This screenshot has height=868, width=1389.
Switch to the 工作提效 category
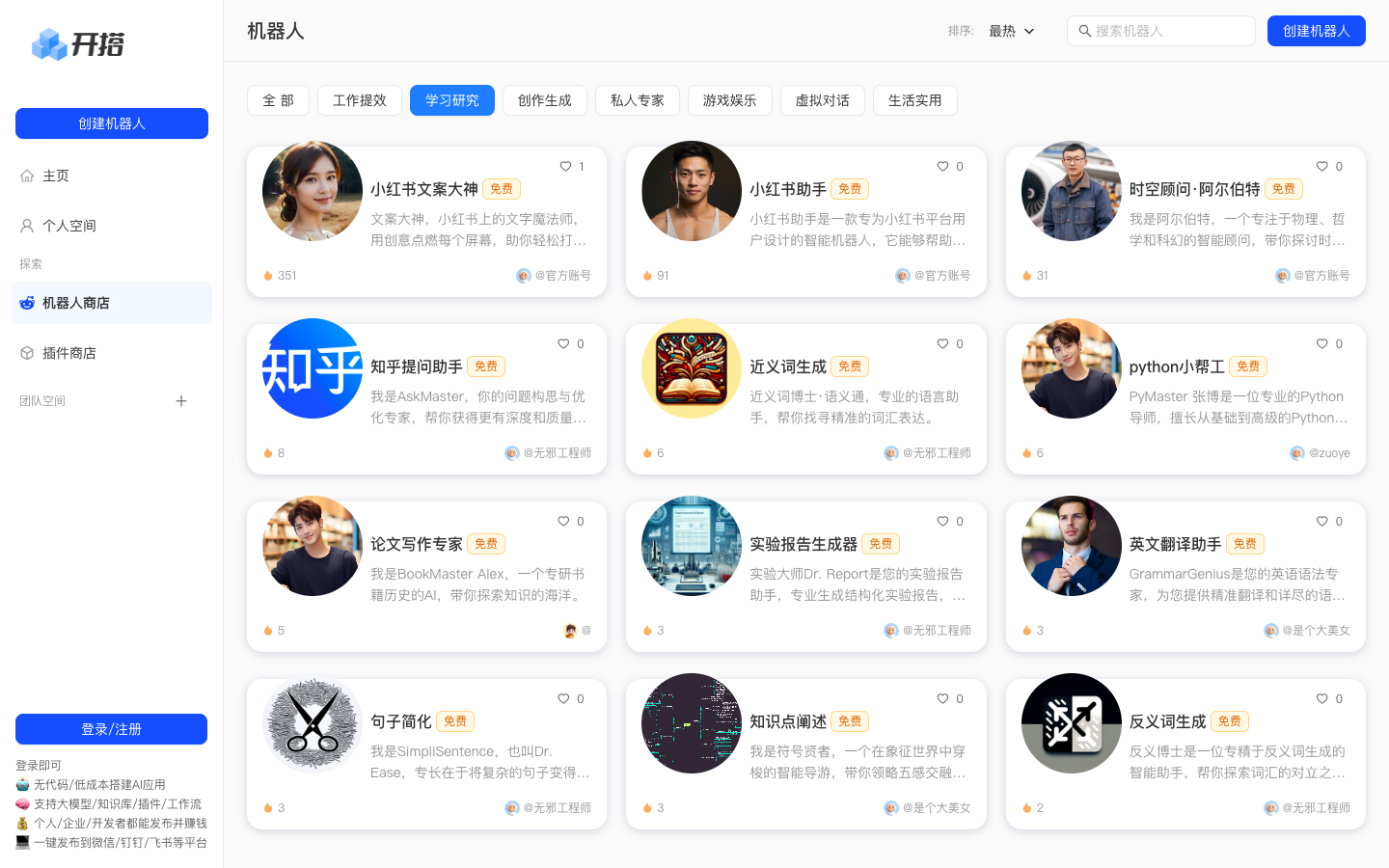359,100
